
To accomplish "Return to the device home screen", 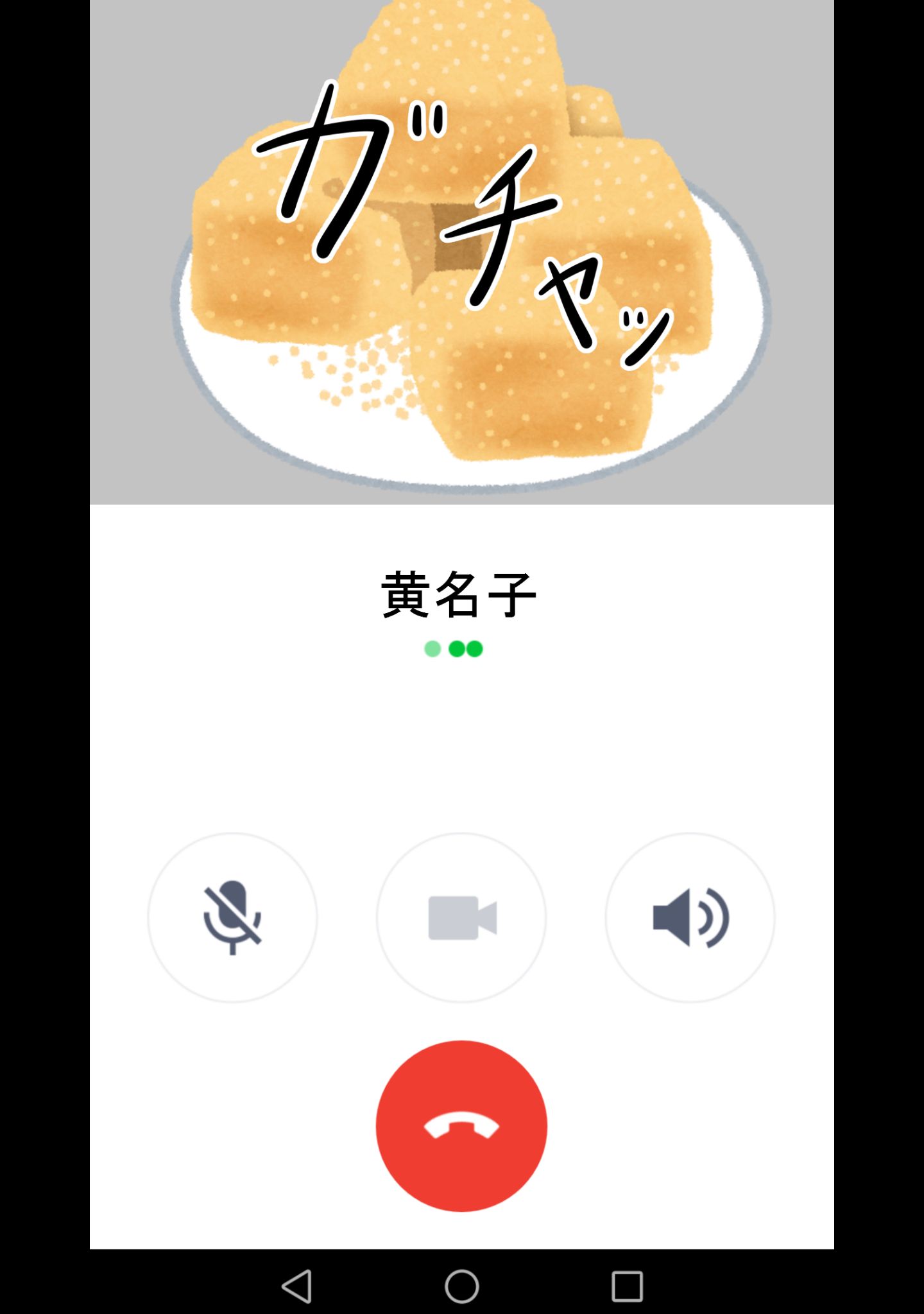I will (462, 1286).
